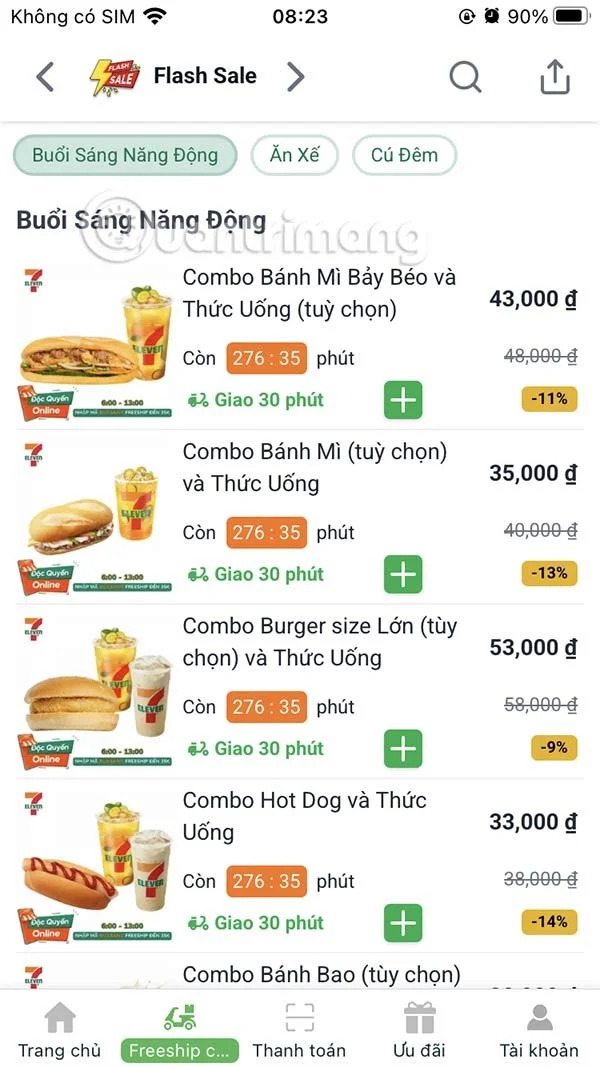The width and height of the screenshot is (600, 1067).
Task: Add Combo Burger size Lớn to cart
Action: coord(403,748)
